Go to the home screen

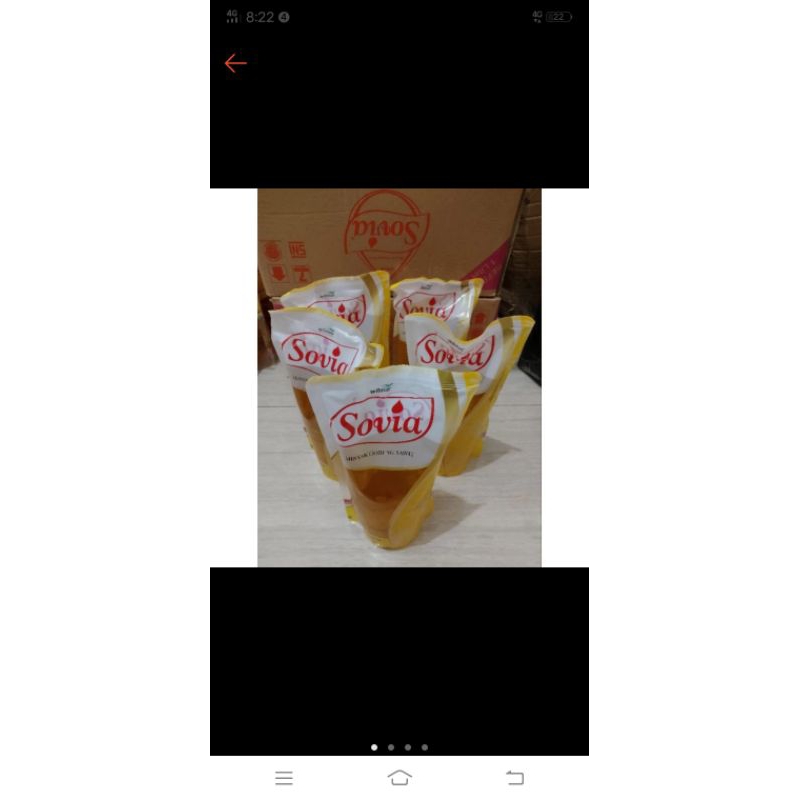click(x=399, y=778)
